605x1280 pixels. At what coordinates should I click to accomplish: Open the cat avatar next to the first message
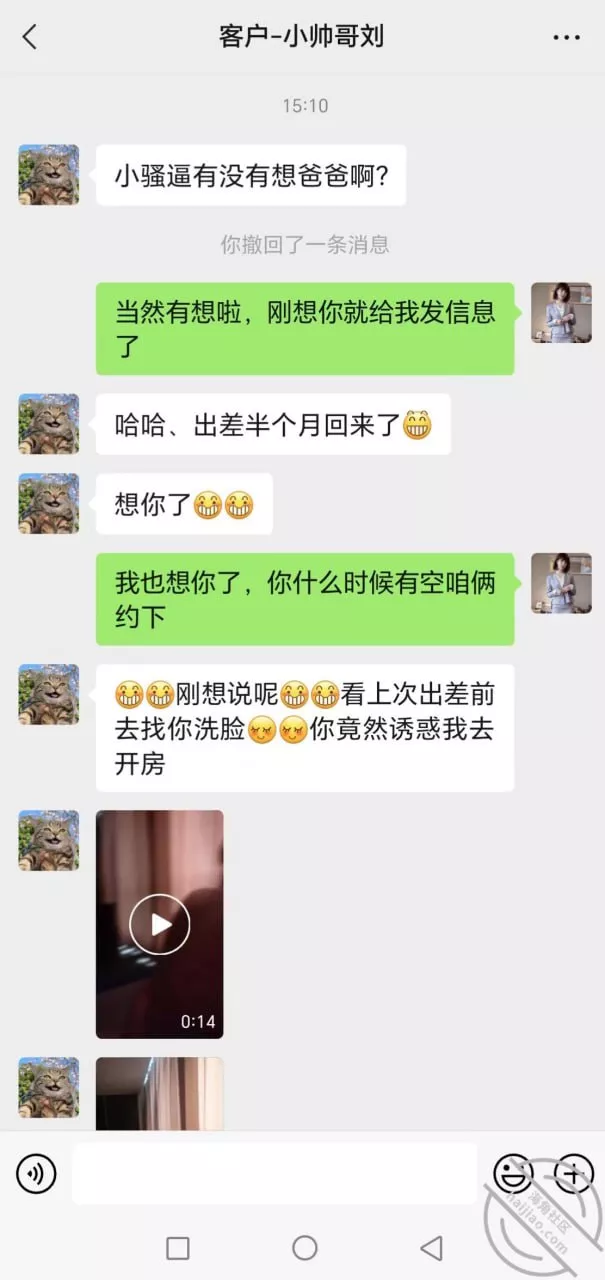(48, 175)
